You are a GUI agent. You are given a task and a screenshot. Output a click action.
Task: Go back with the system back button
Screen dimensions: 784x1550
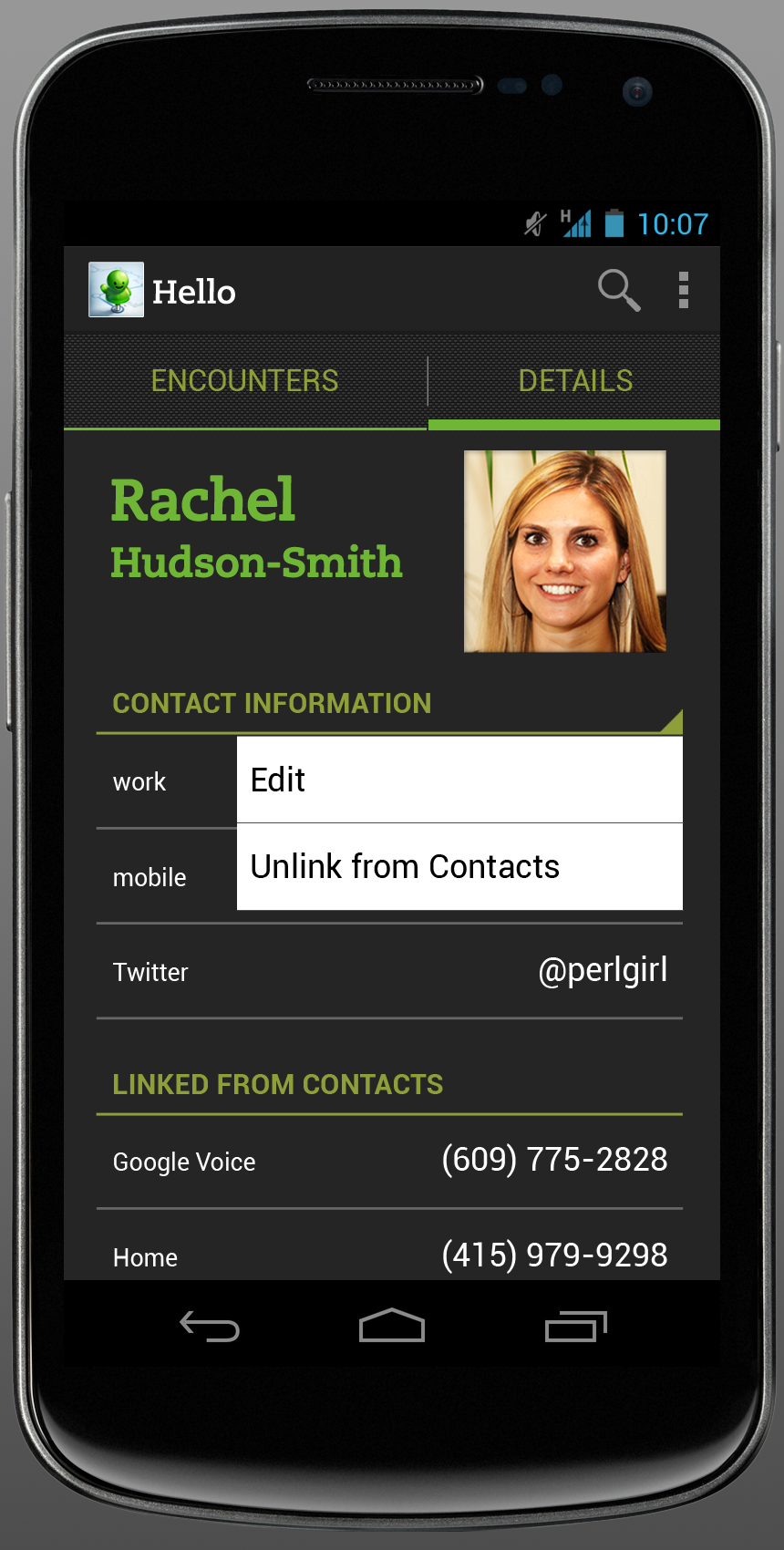[x=210, y=1327]
